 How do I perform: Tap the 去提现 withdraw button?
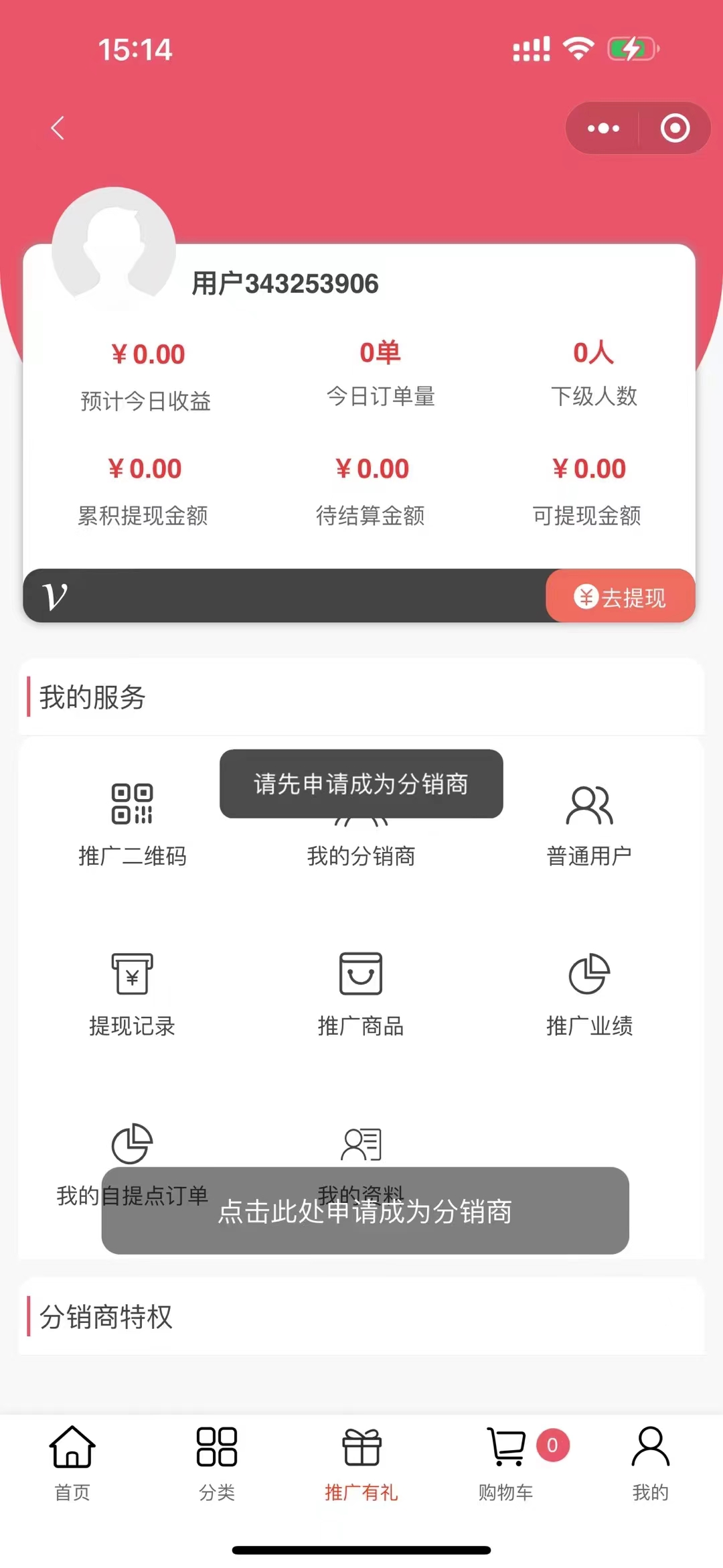point(621,596)
